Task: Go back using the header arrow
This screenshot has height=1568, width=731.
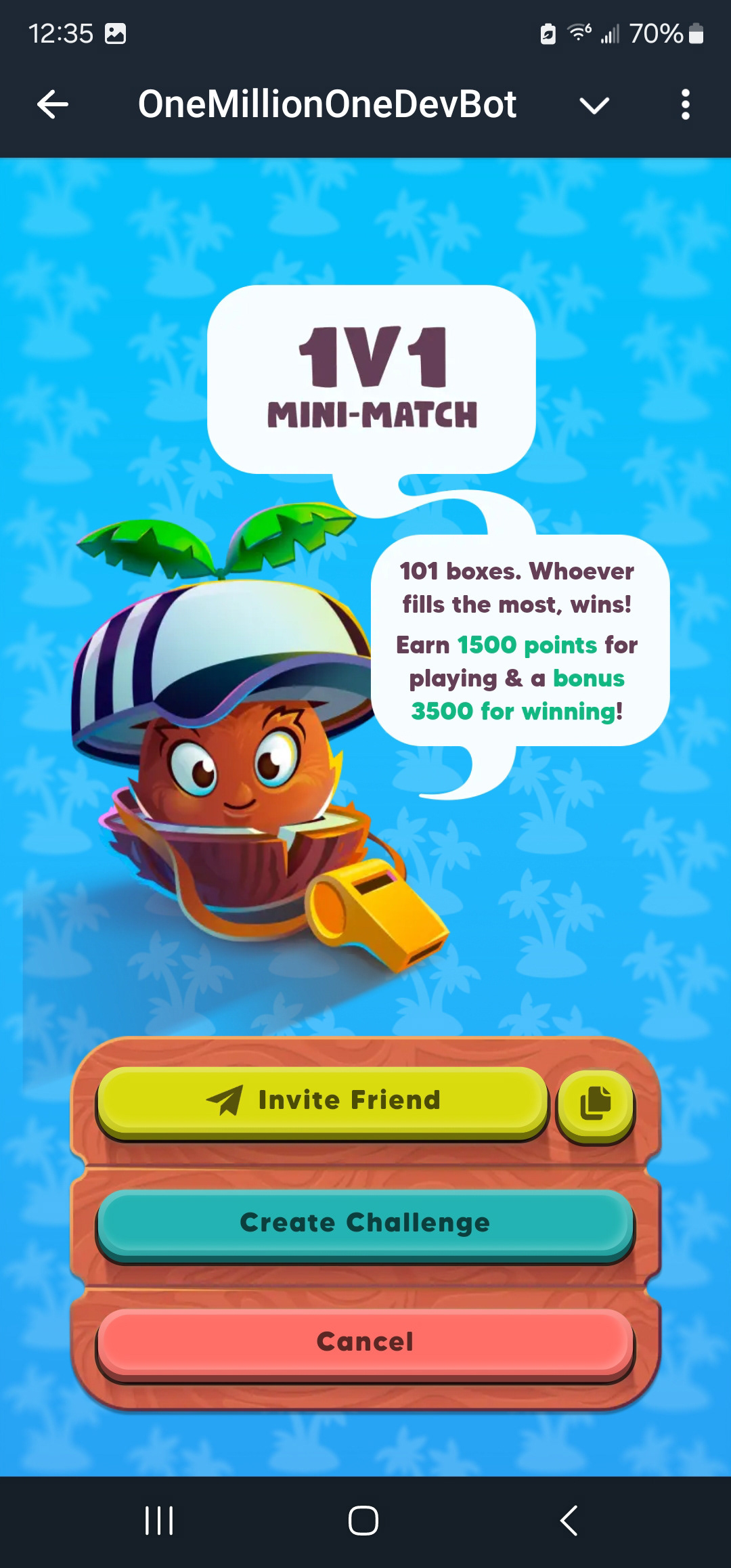Action: point(53,105)
